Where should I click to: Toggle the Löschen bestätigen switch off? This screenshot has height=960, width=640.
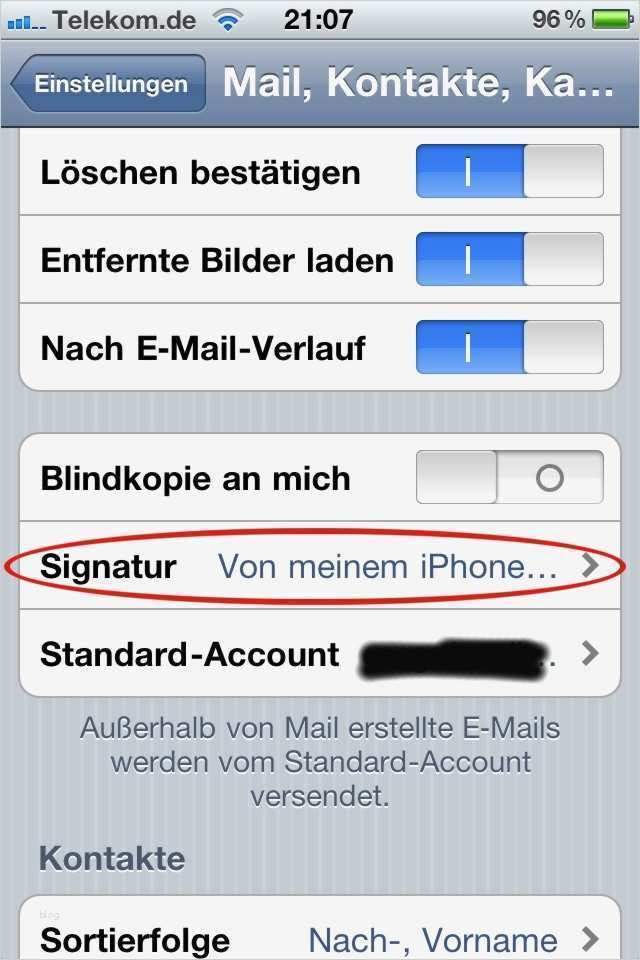point(509,172)
